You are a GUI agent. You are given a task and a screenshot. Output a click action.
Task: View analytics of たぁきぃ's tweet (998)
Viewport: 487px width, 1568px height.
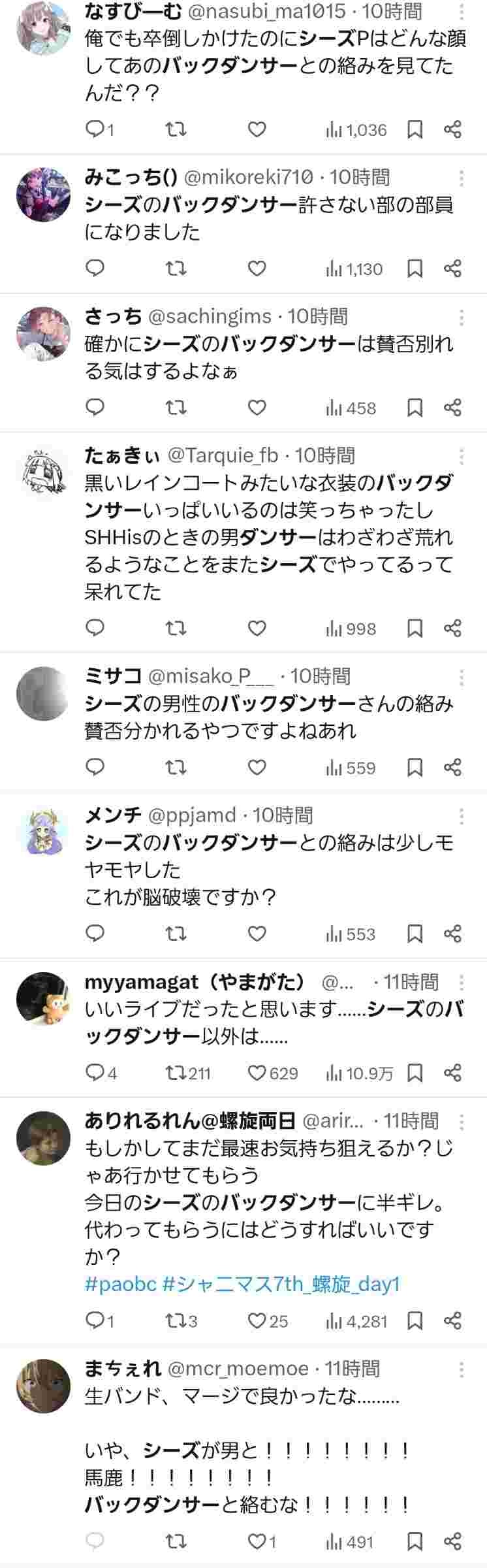tap(351, 629)
